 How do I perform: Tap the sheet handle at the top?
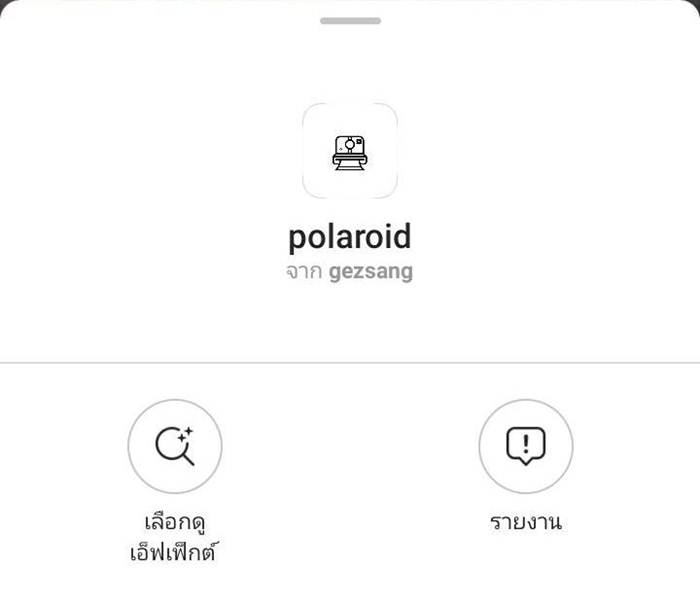tap(350, 20)
